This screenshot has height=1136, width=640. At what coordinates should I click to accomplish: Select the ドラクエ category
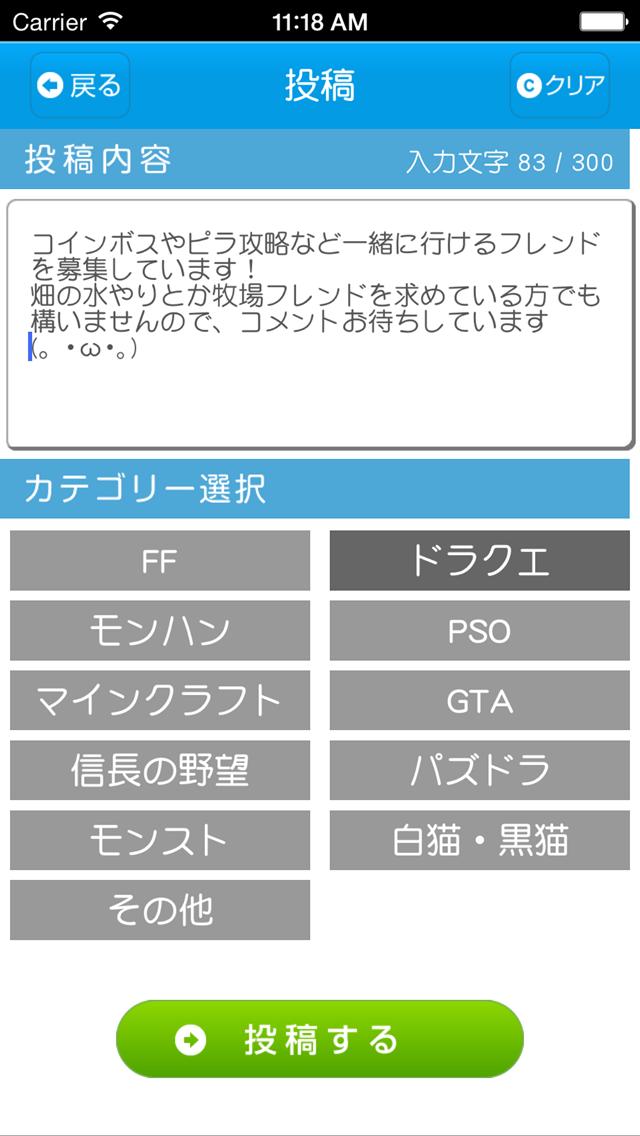[480, 561]
